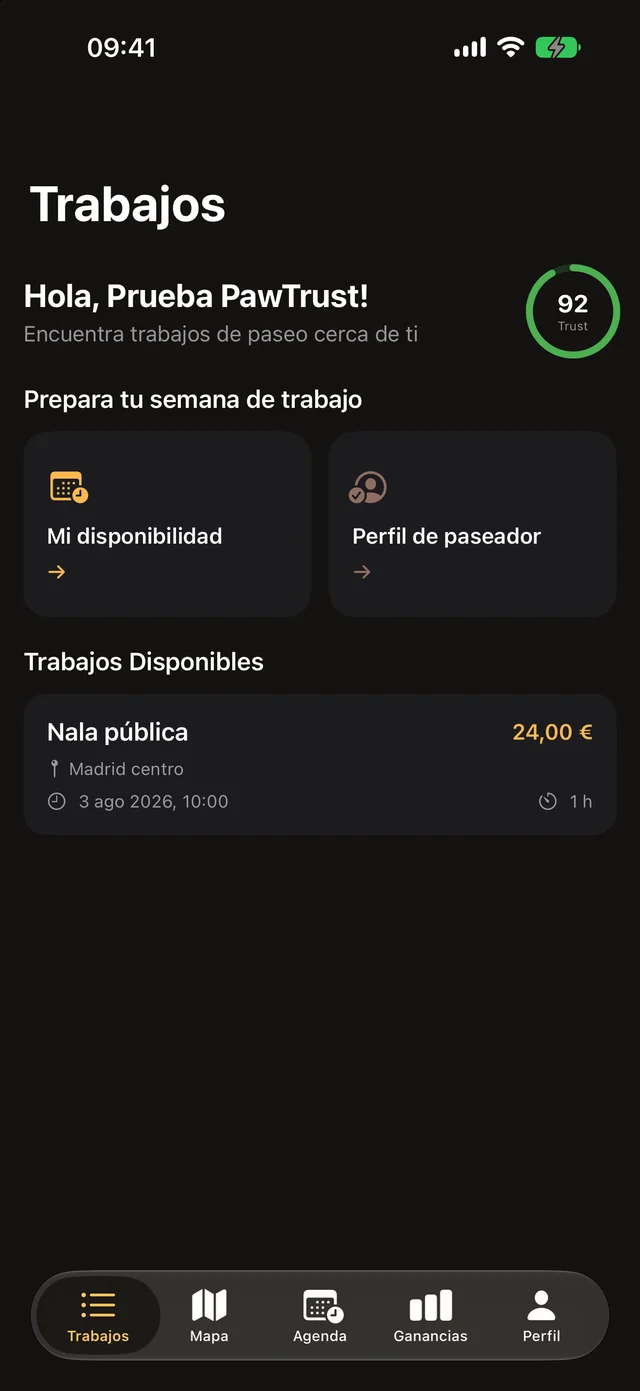This screenshot has height=1391, width=640.
Task: View the 92 Trust score
Action: pyautogui.click(x=573, y=311)
